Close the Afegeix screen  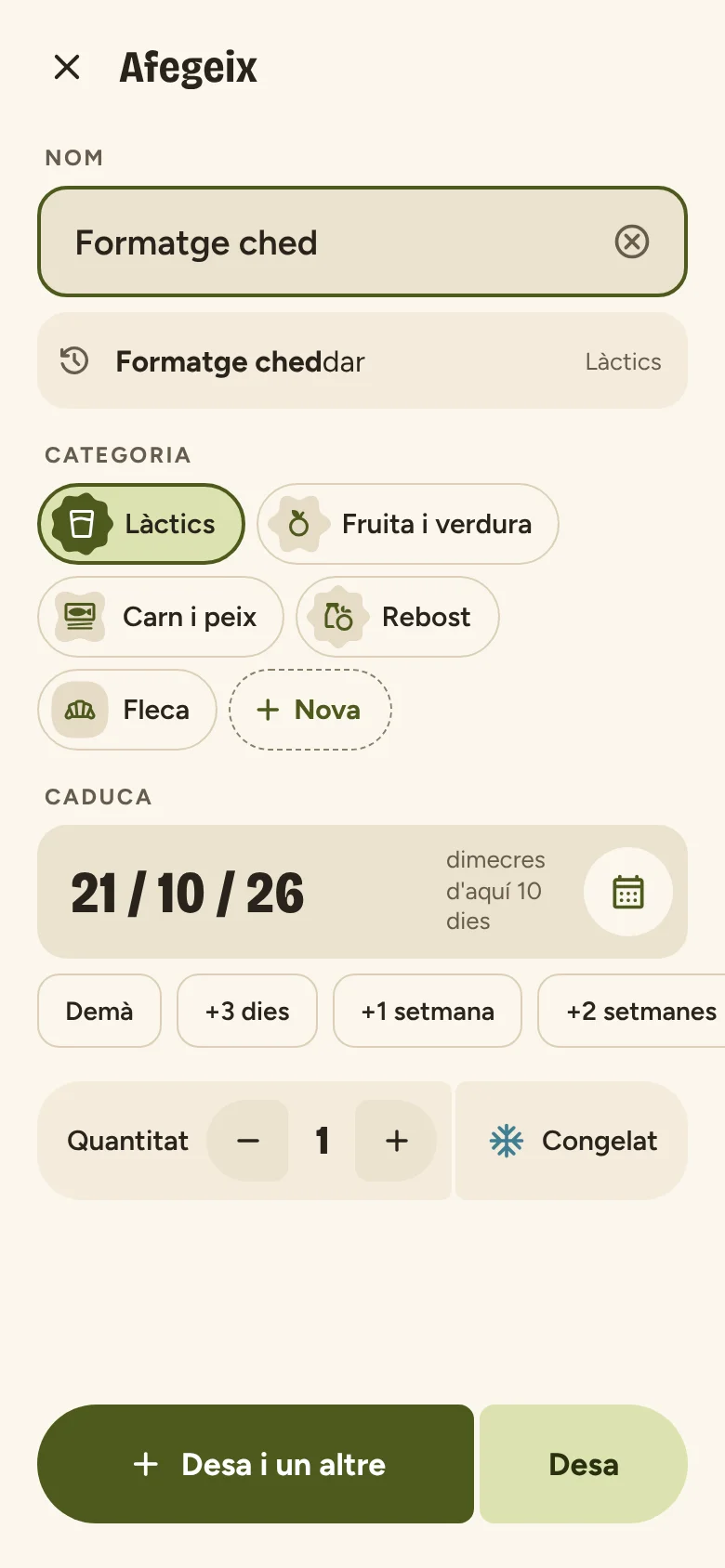[67, 67]
